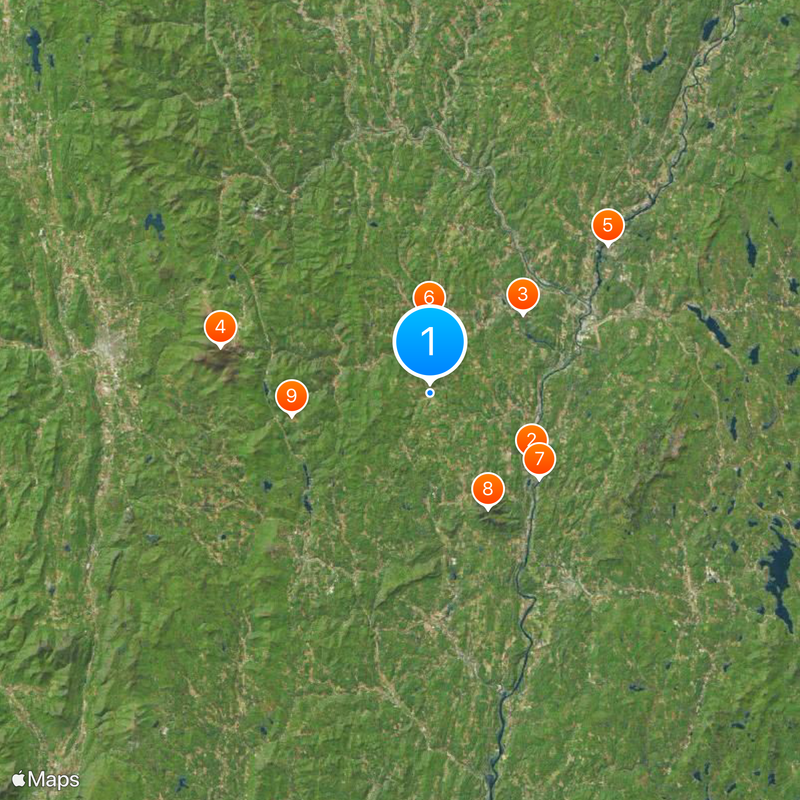Image resolution: width=800 pixels, height=800 pixels.
Task: Tap the orange map pin numbered 5
Action: (x=607, y=226)
